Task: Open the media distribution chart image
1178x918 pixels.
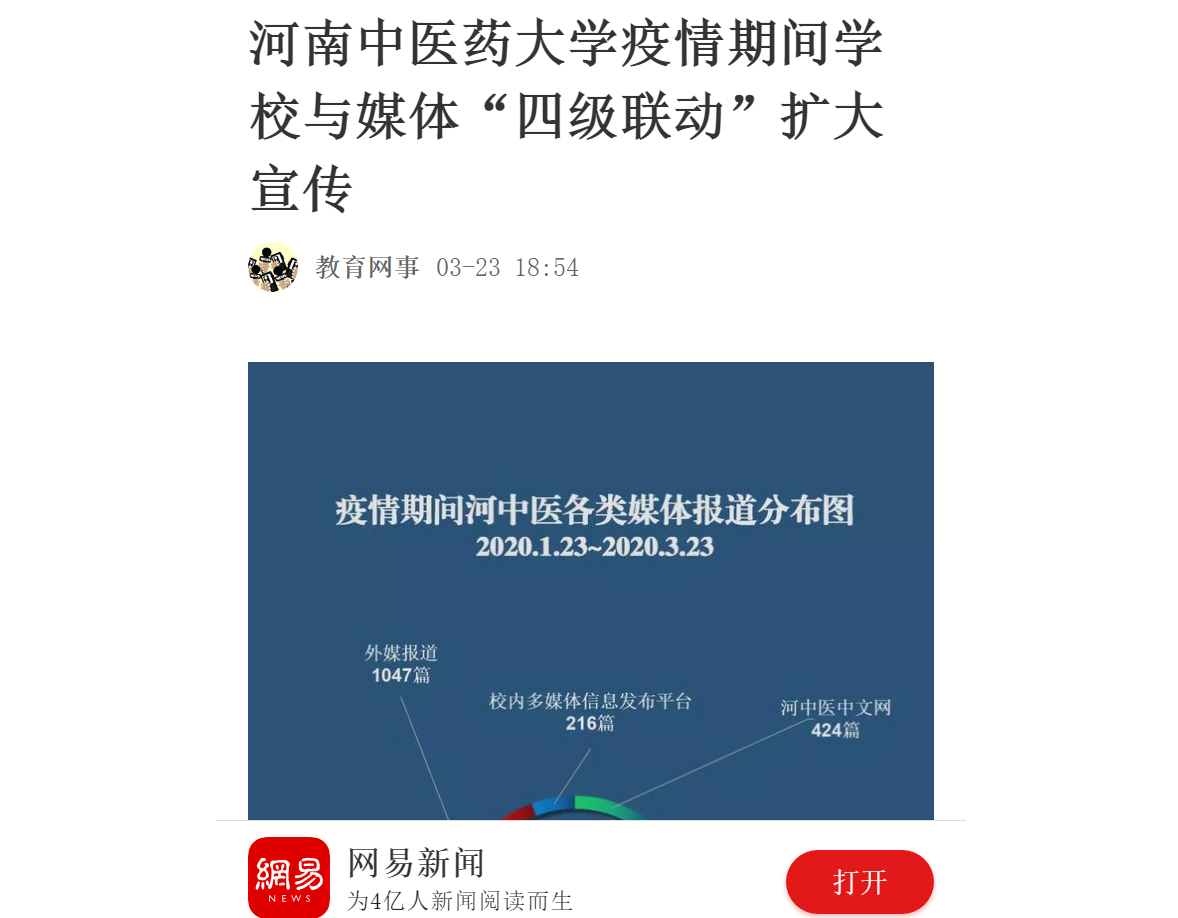Action: [590, 590]
